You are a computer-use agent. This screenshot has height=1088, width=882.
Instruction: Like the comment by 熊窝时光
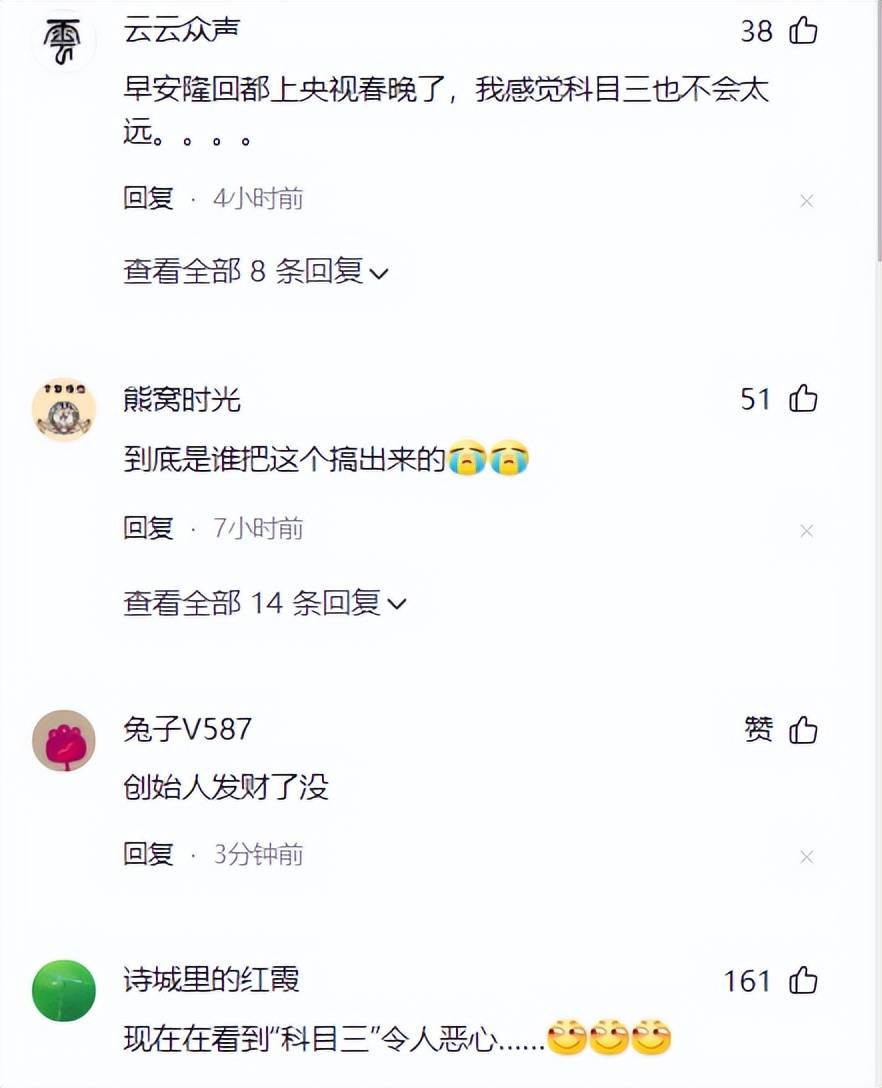(x=803, y=400)
